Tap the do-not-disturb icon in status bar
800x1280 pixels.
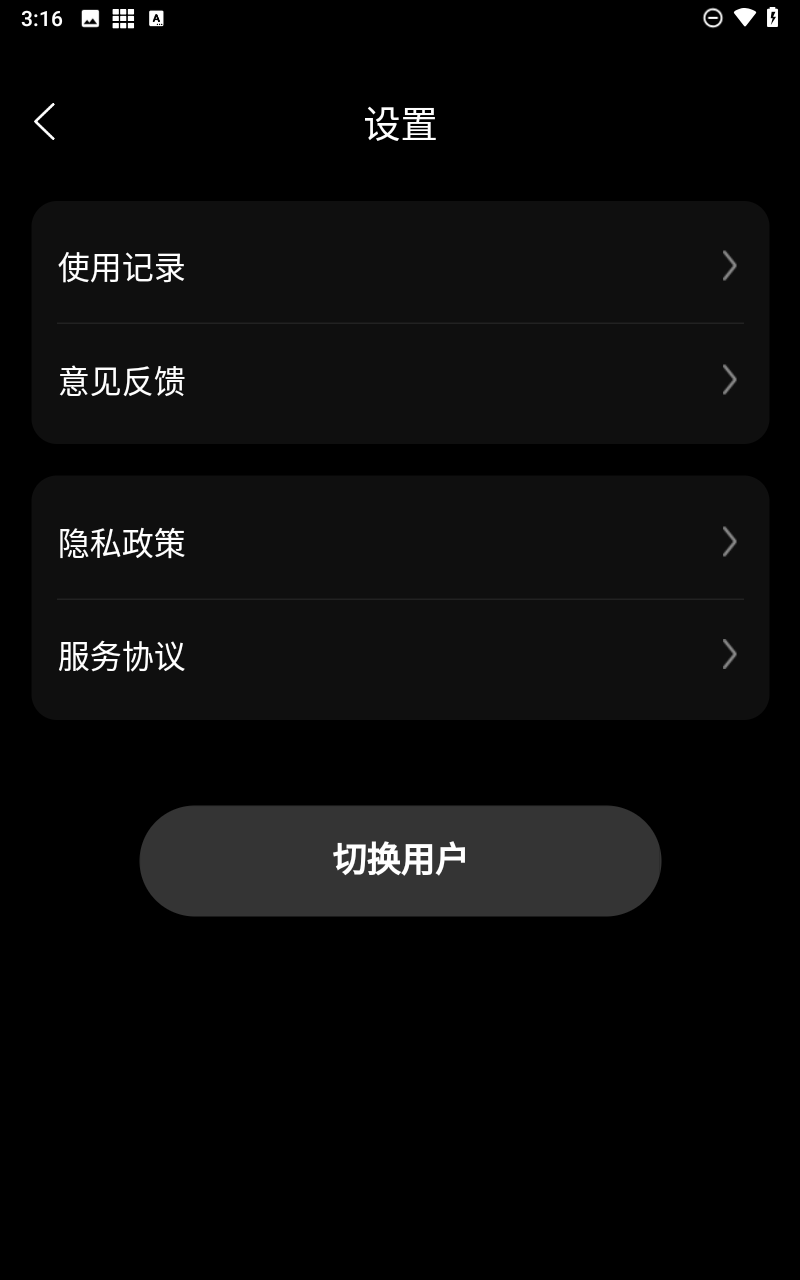point(713,16)
